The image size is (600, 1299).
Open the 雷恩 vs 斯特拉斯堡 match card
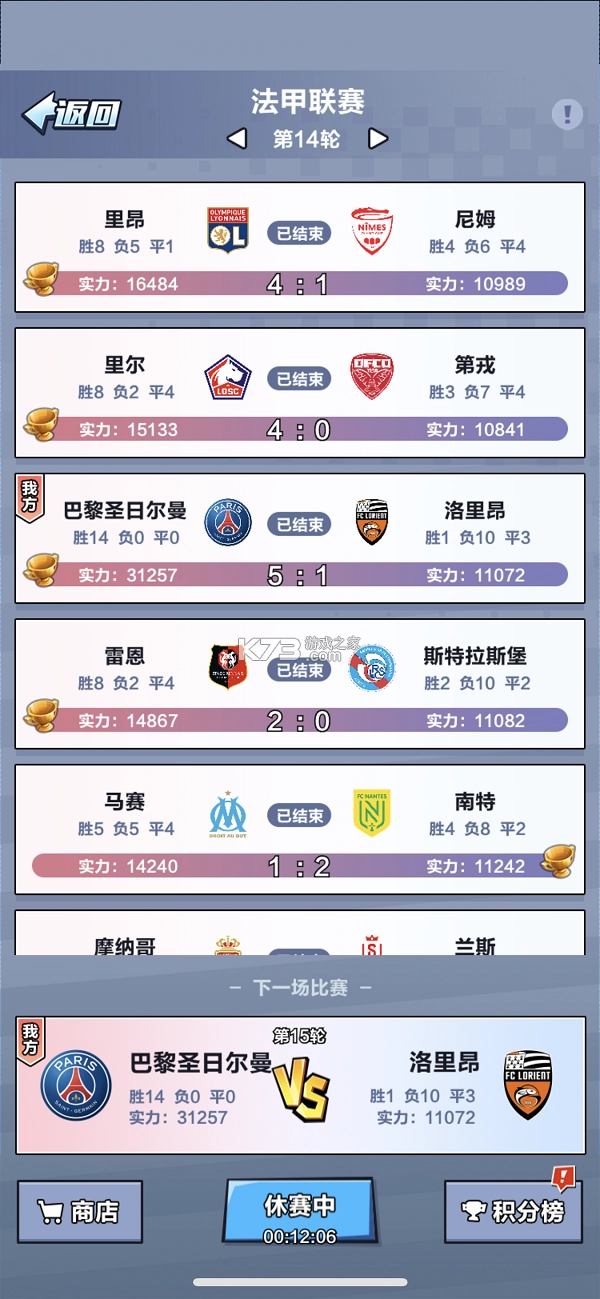click(x=300, y=684)
